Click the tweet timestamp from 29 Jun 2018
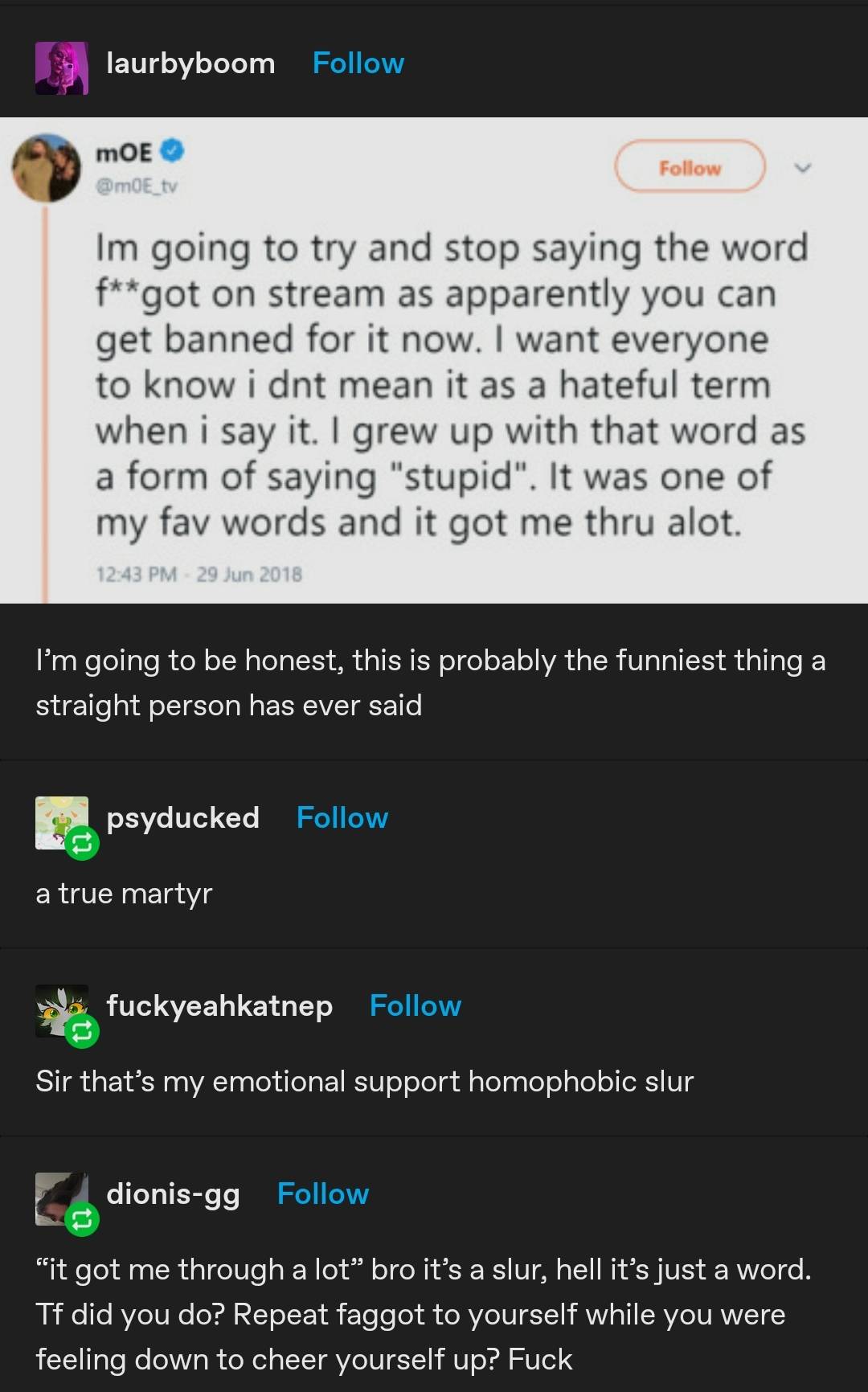 (199, 575)
